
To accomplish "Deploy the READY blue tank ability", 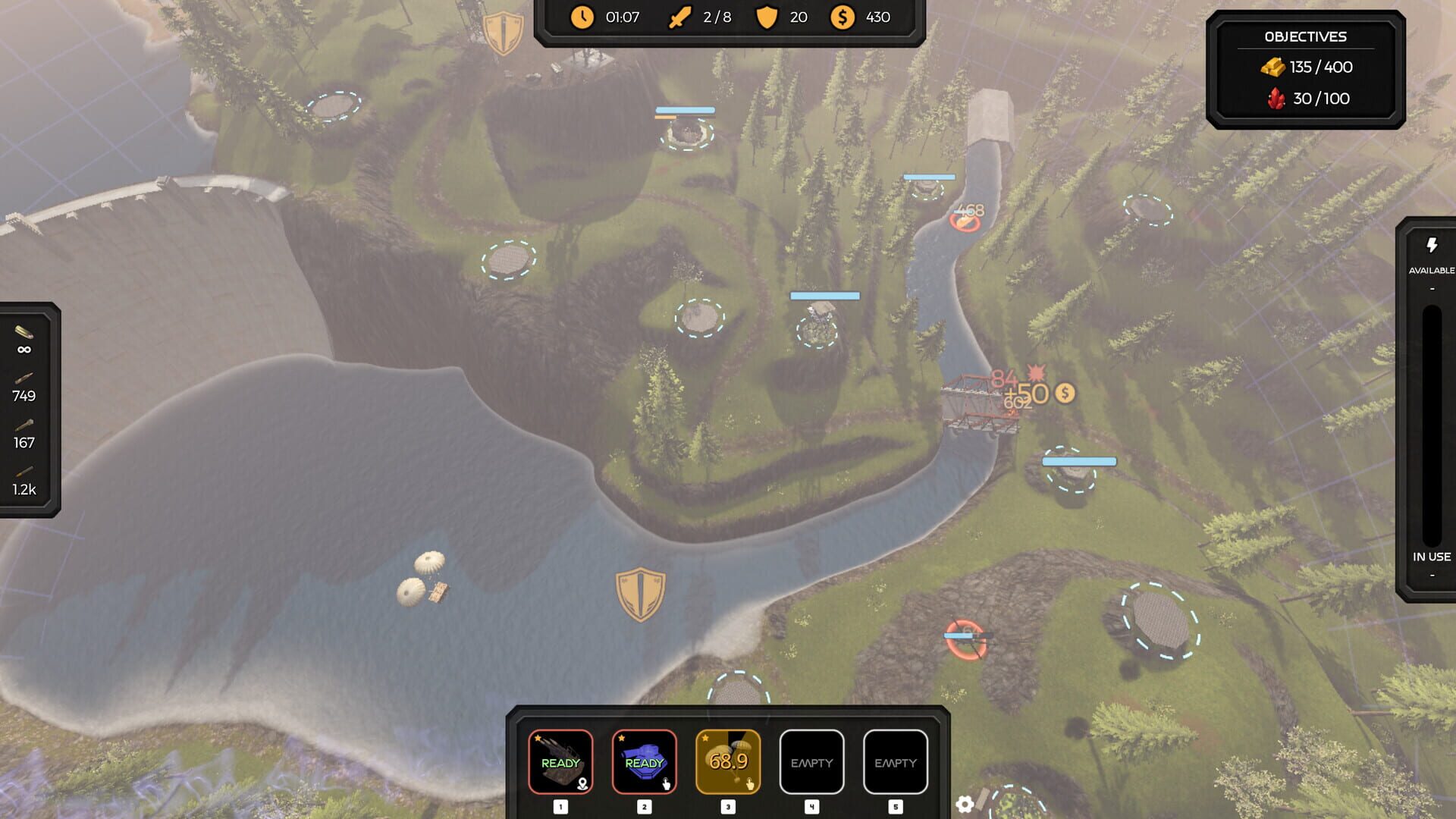I will [644, 761].
